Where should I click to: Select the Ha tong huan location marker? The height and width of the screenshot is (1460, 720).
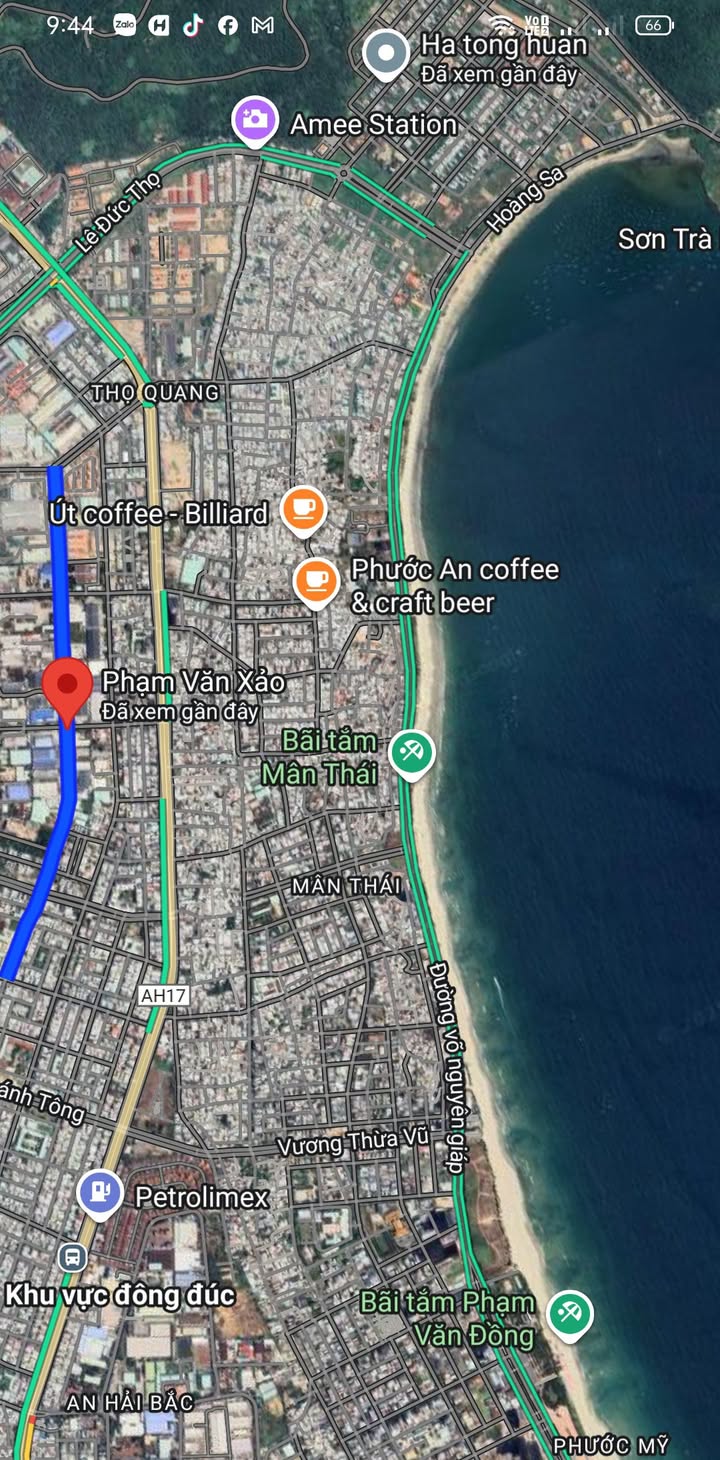pos(386,53)
